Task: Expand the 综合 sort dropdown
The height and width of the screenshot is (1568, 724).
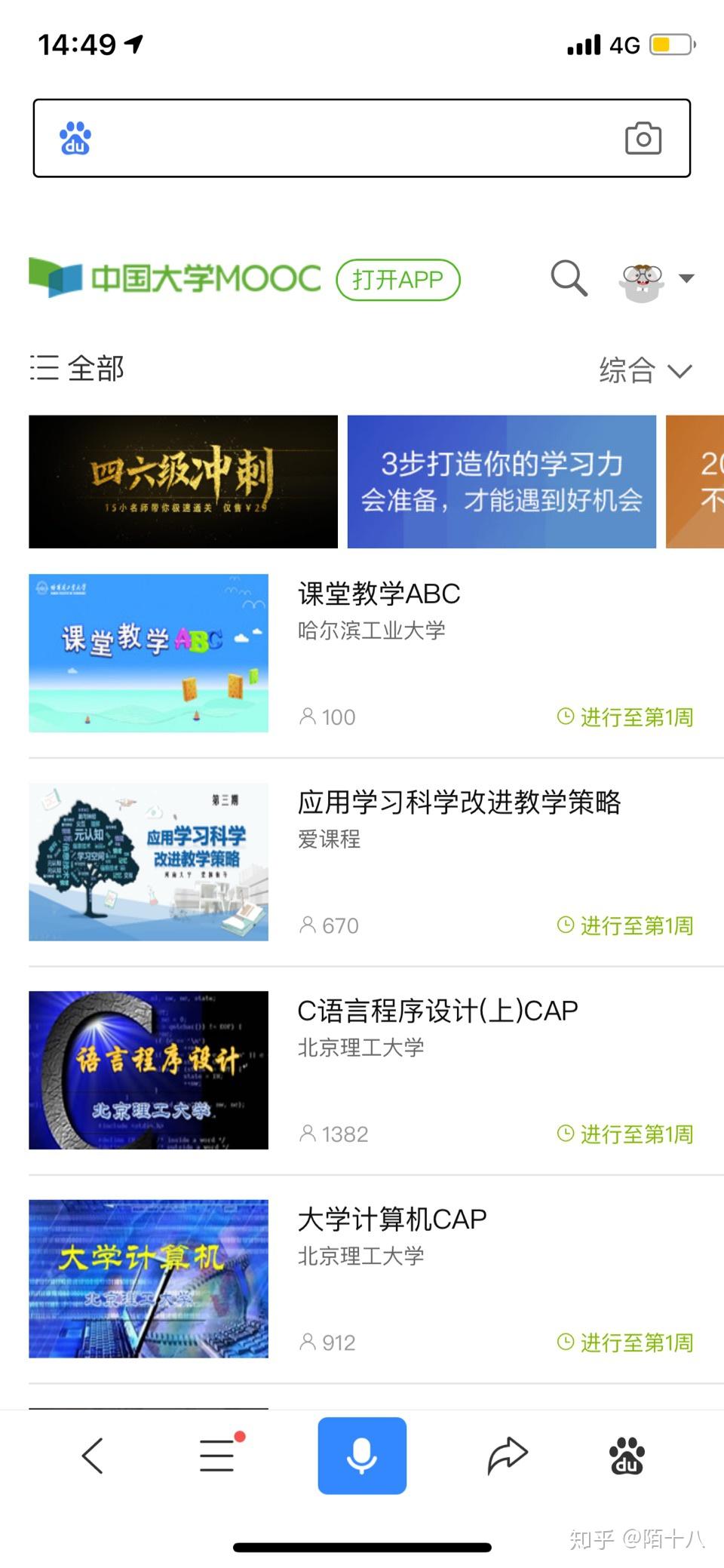Action: click(646, 370)
